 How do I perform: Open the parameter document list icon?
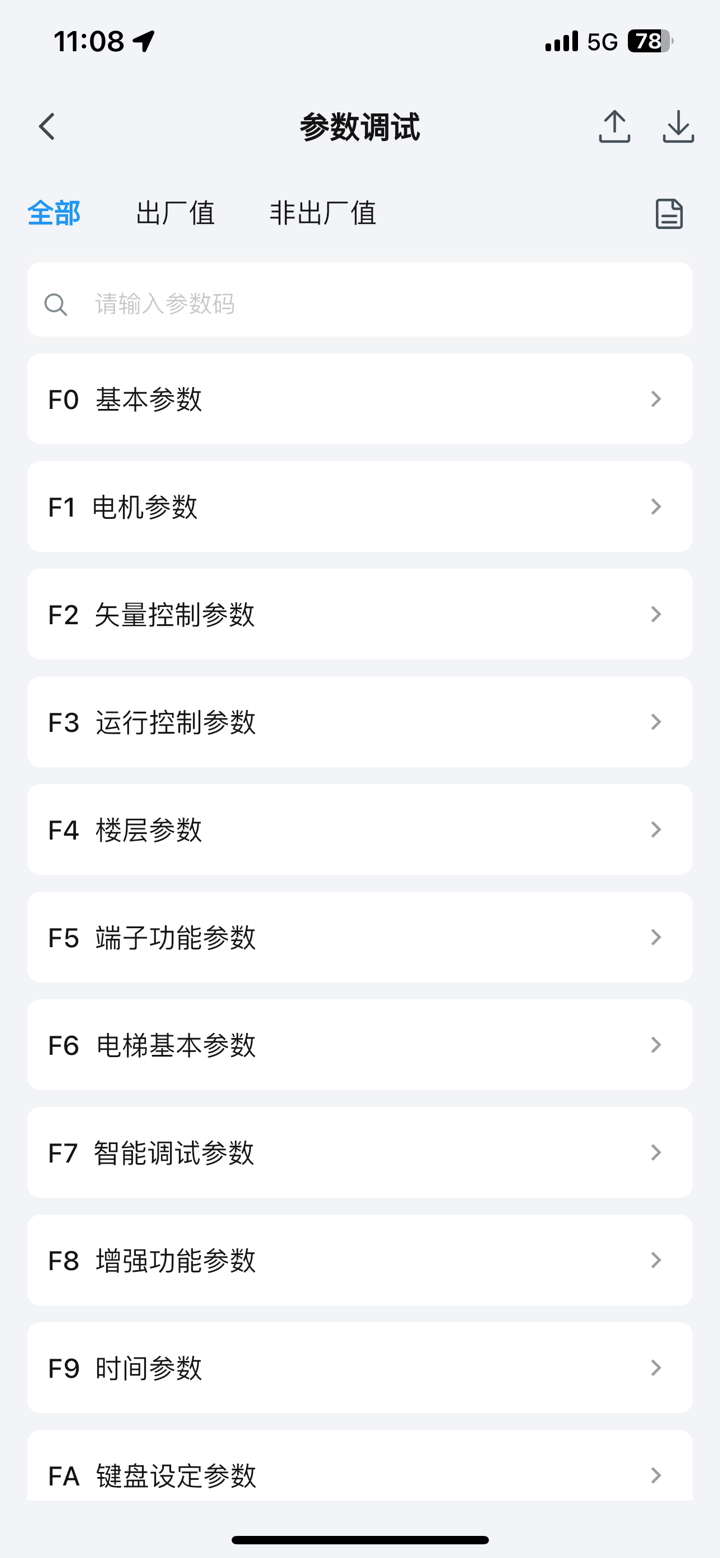click(x=668, y=213)
